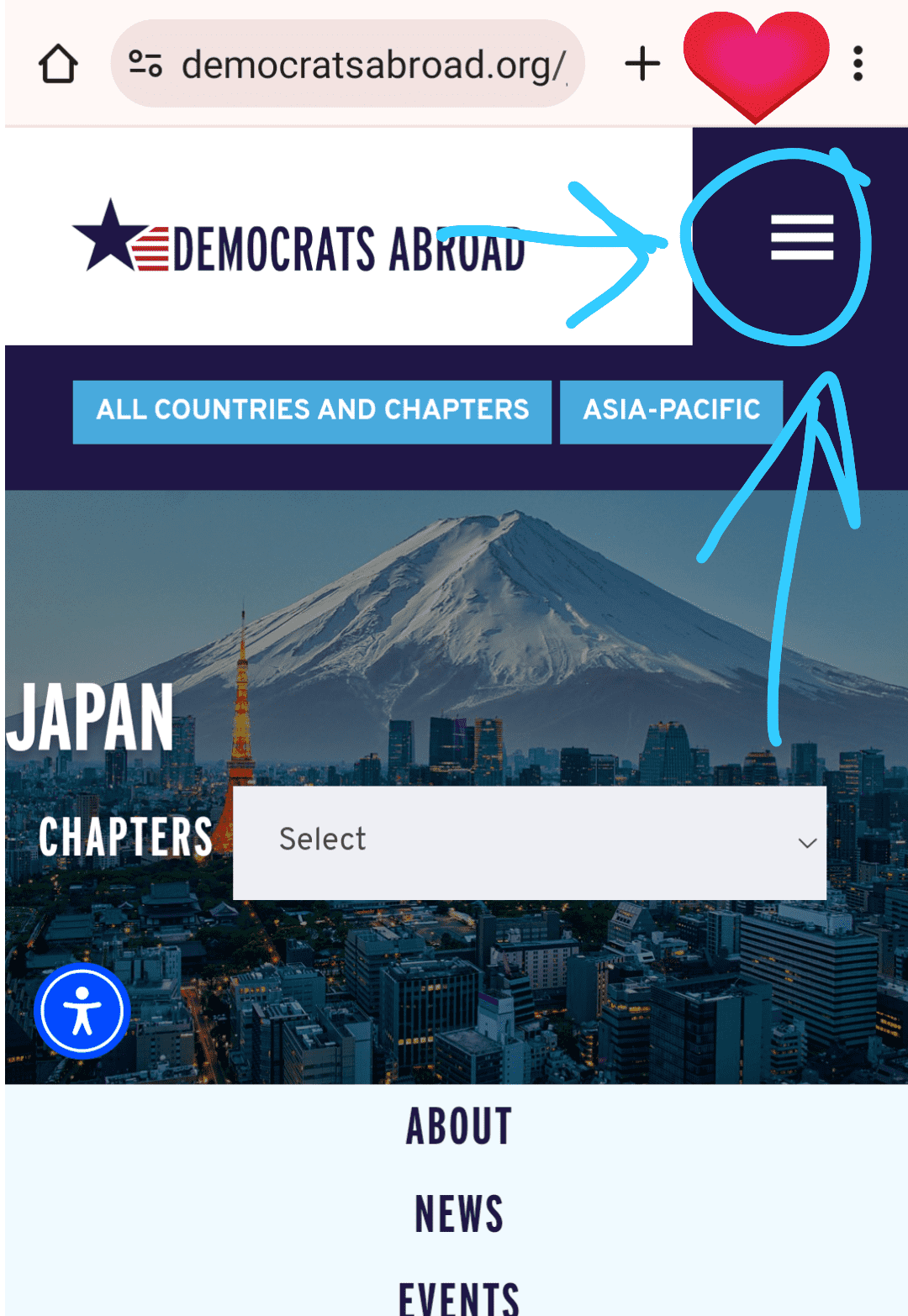Open the Asia-Pacific region page
The width and height of the screenshot is (908, 1316).
click(671, 411)
